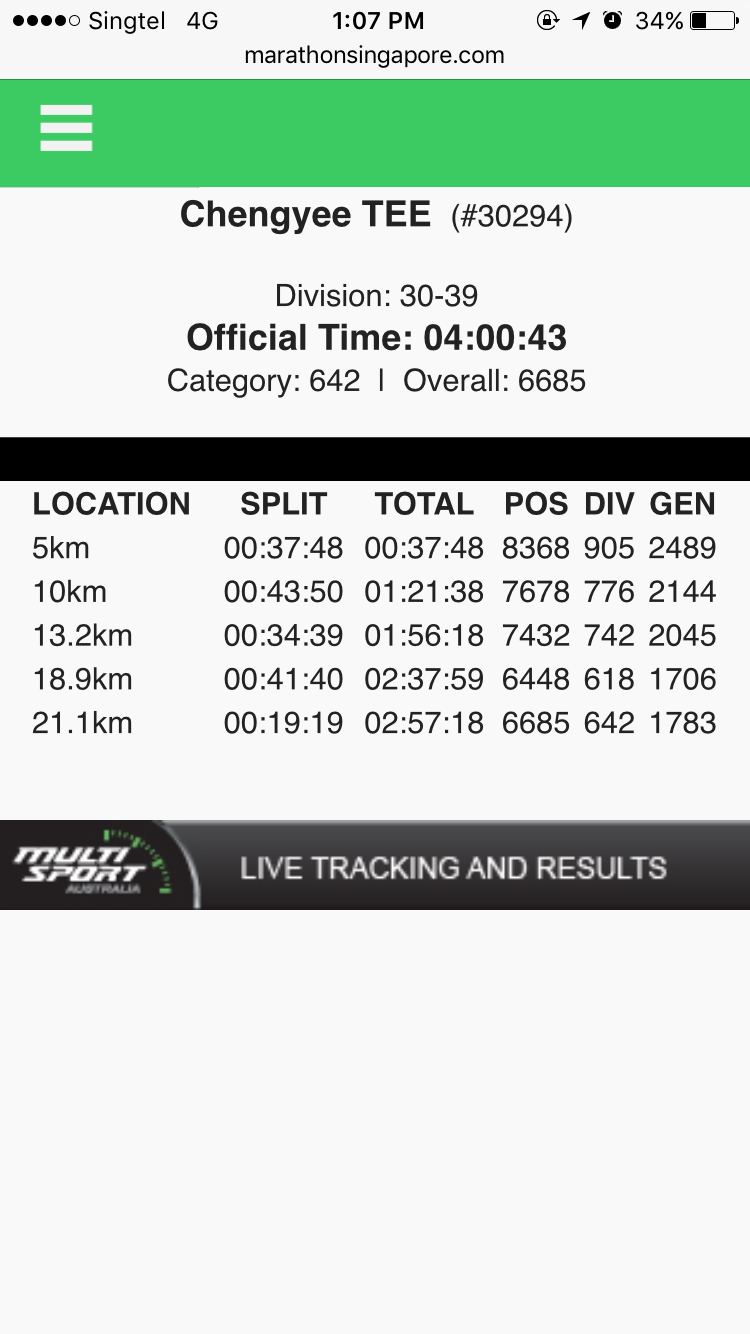
Task: Open the hamburger menu
Action: point(66,128)
